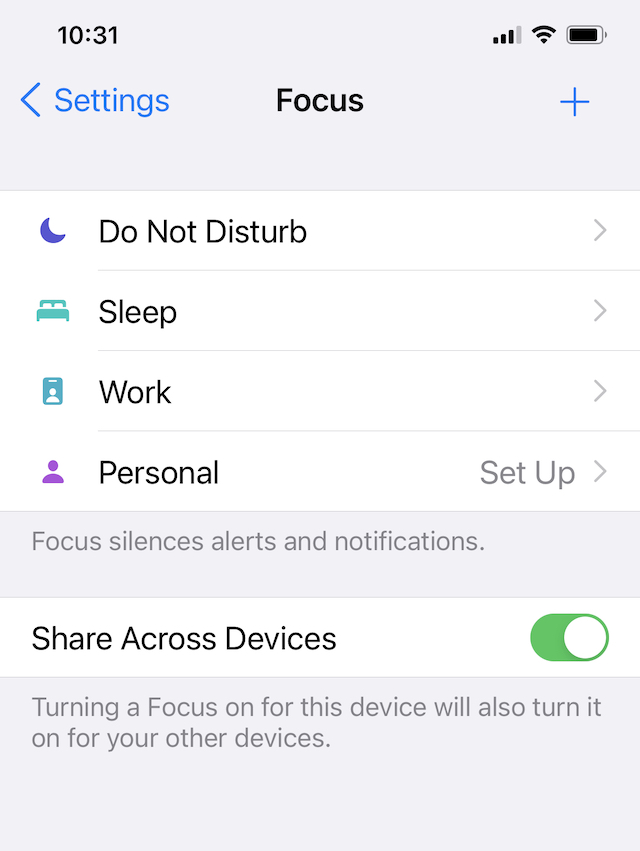Open the Work focus
640x851 pixels.
(320, 391)
